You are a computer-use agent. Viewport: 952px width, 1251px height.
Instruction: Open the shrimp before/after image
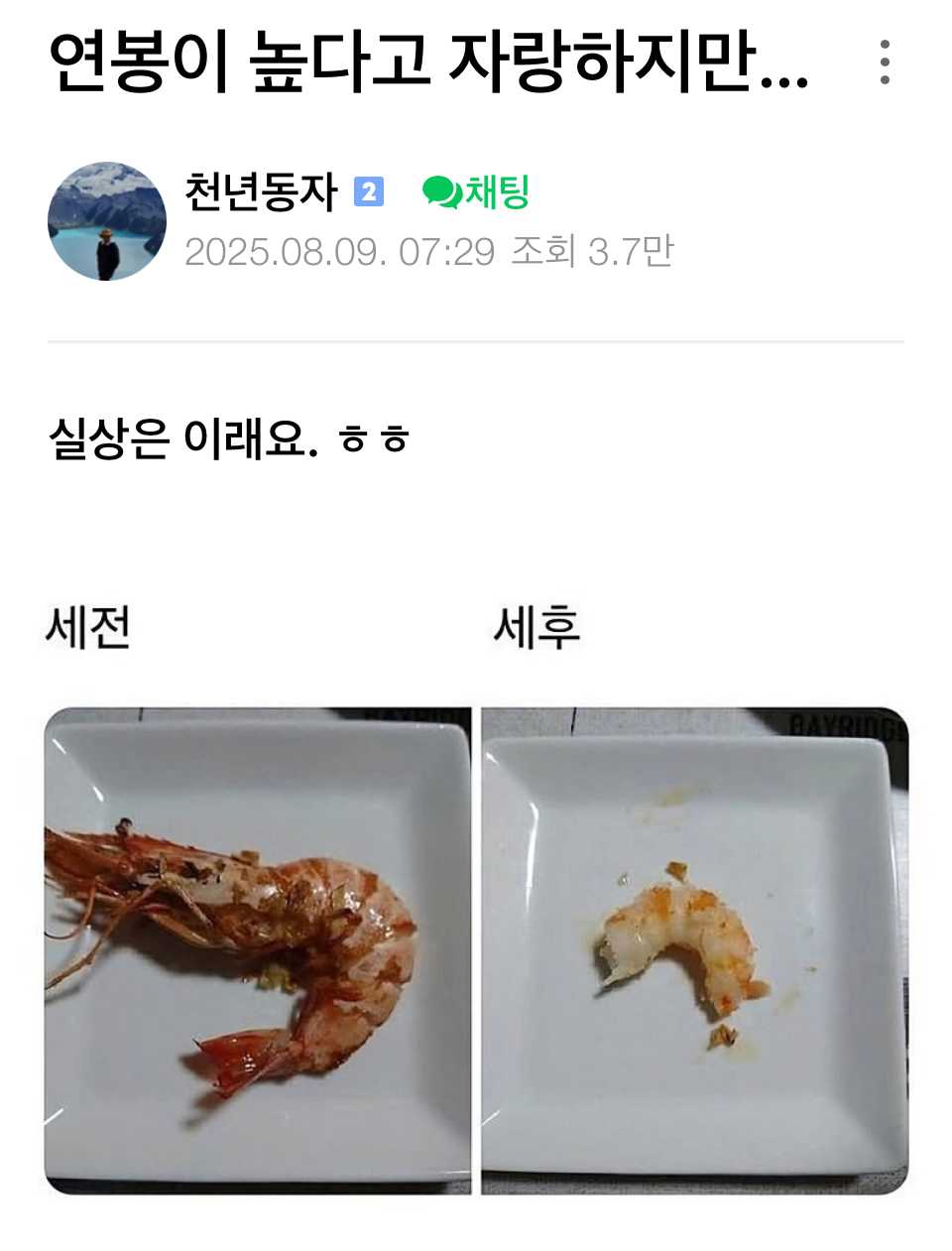point(476,949)
